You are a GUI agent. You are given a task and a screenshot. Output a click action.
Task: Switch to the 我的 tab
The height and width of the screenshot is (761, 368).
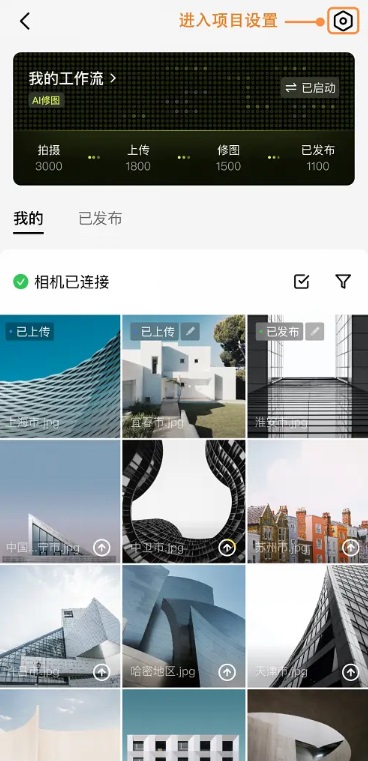(x=28, y=218)
